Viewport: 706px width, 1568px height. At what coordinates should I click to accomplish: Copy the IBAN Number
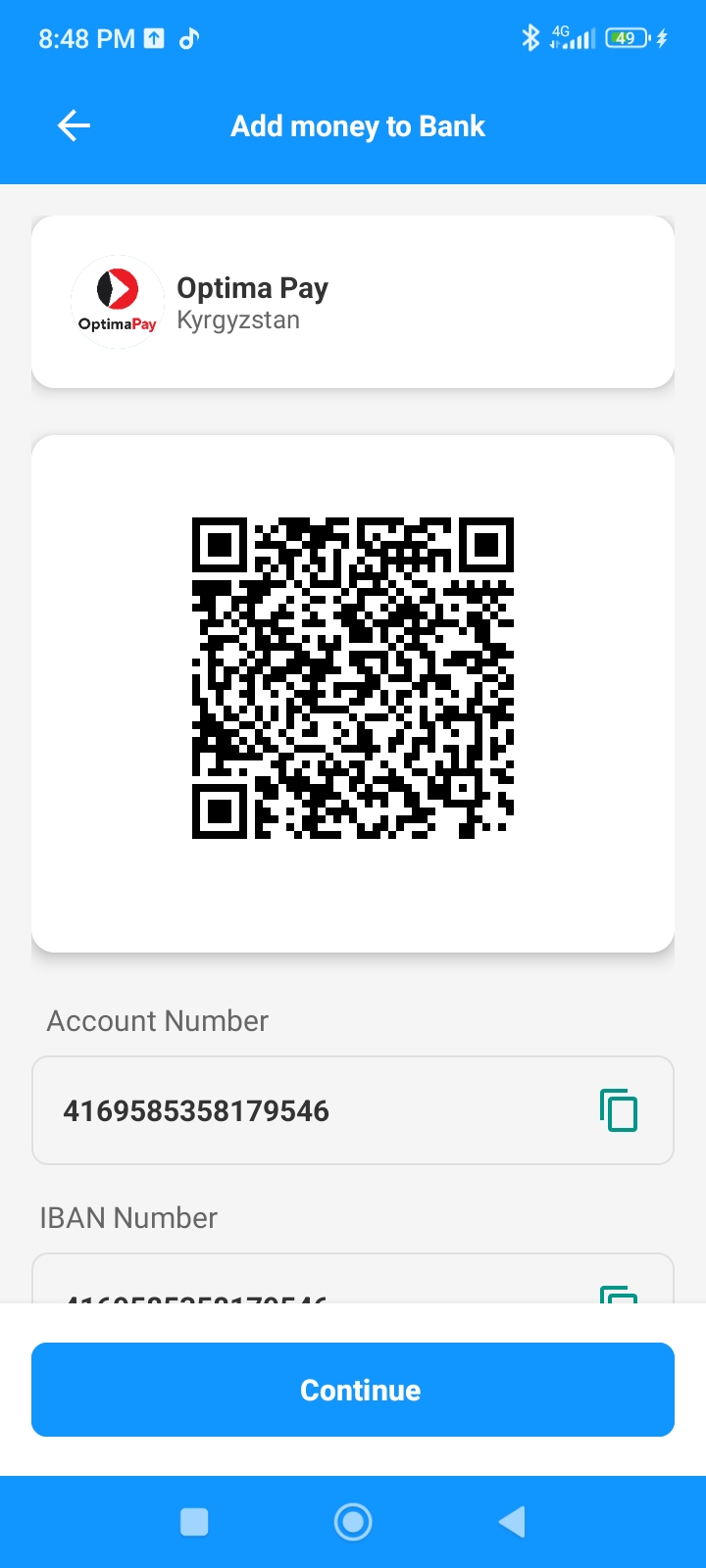(619, 1294)
